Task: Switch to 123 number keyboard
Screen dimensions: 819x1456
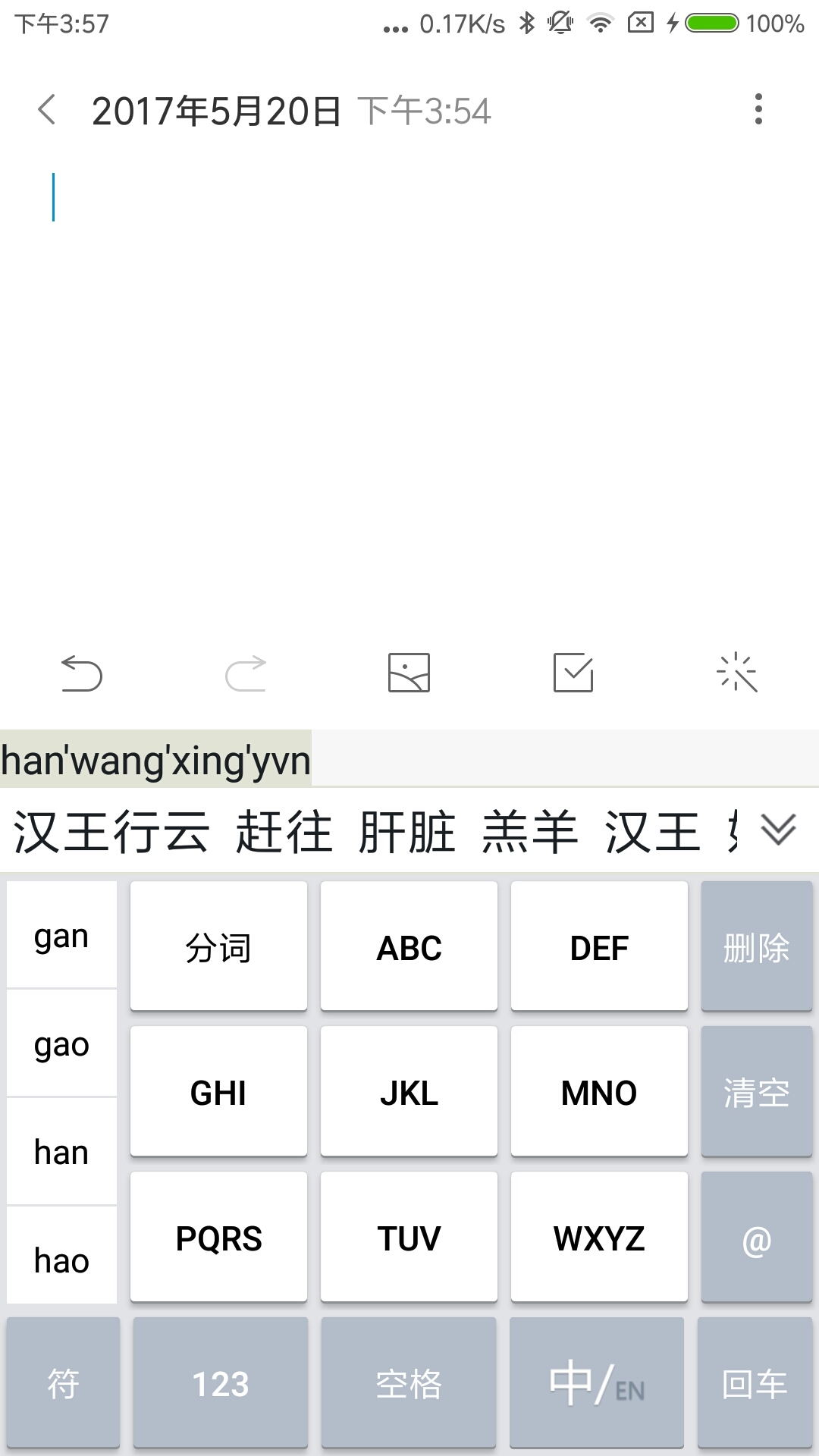Action: coord(220,1383)
